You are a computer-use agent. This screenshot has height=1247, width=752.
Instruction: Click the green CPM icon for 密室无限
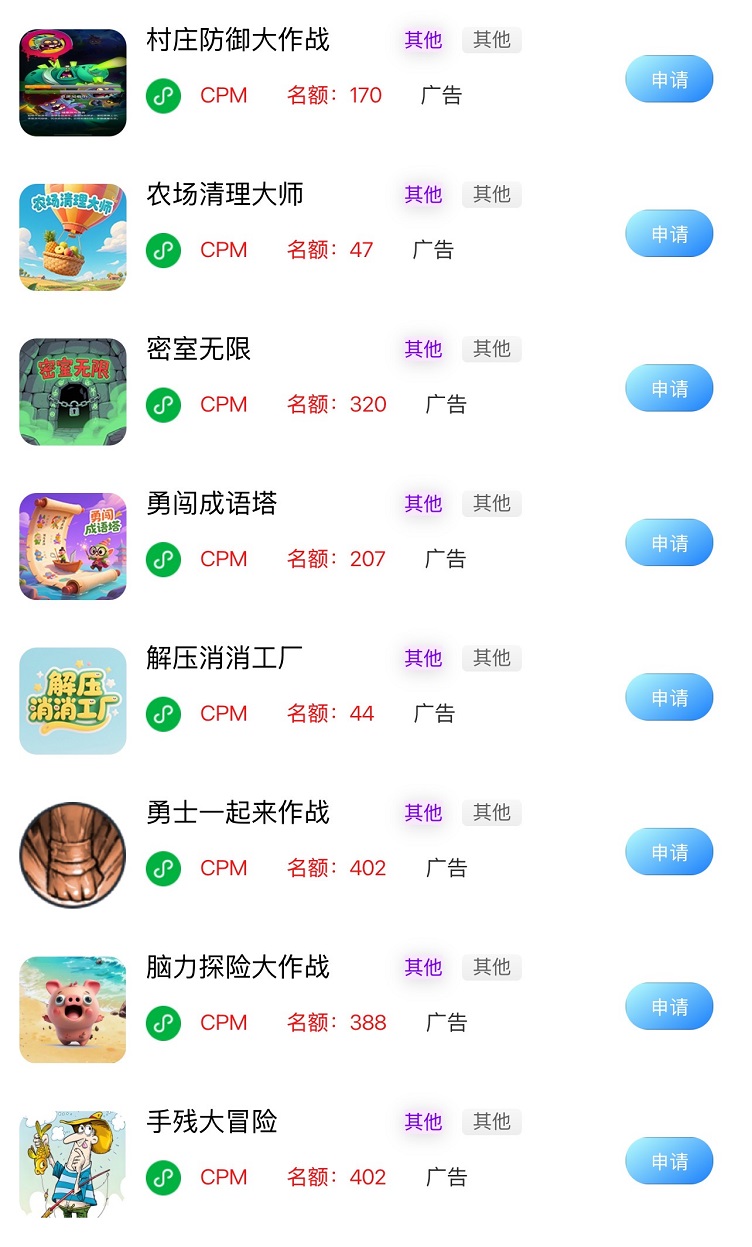pos(163,404)
